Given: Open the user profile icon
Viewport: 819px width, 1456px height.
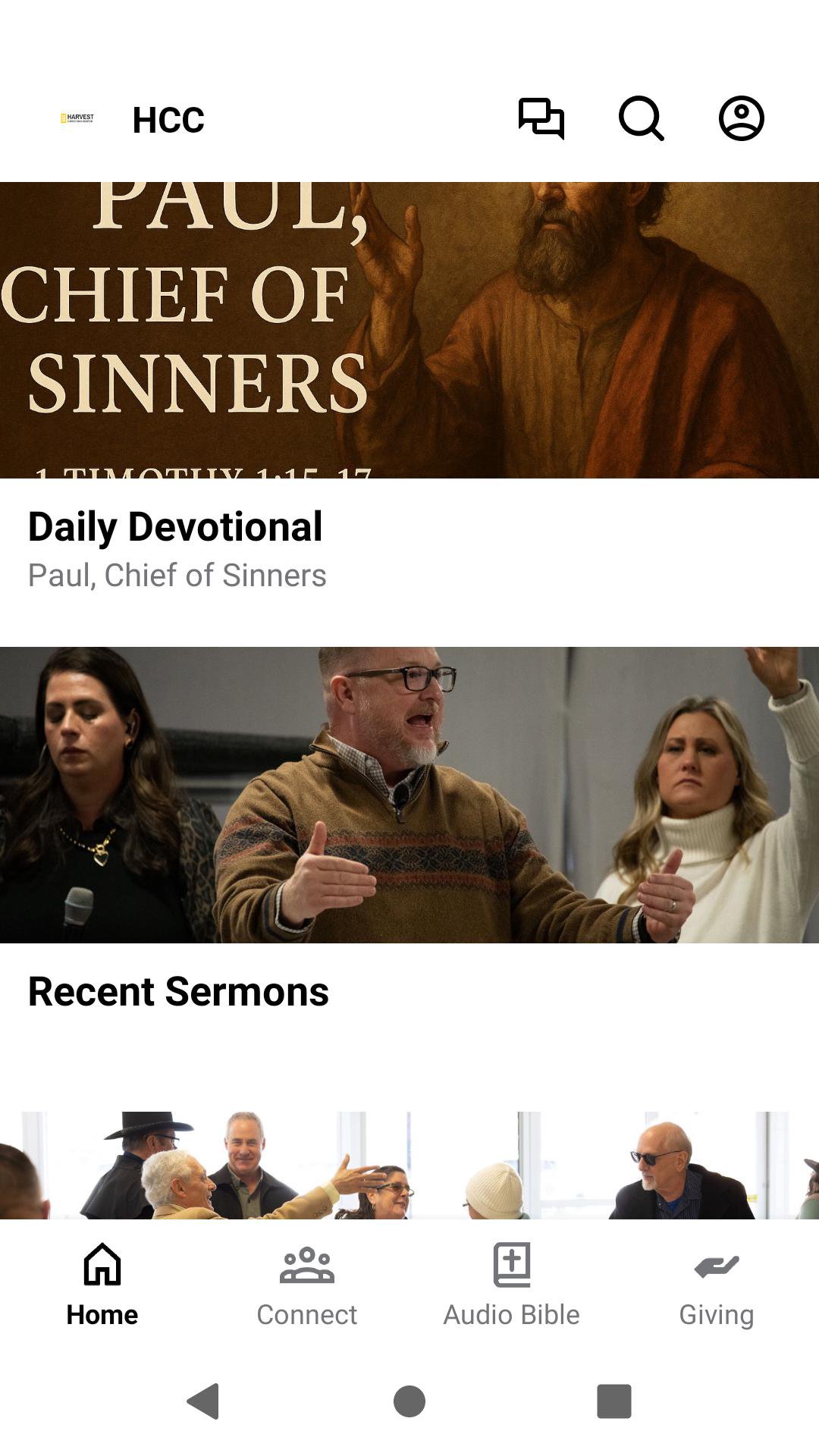Looking at the screenshot, I should click(741, 119).
